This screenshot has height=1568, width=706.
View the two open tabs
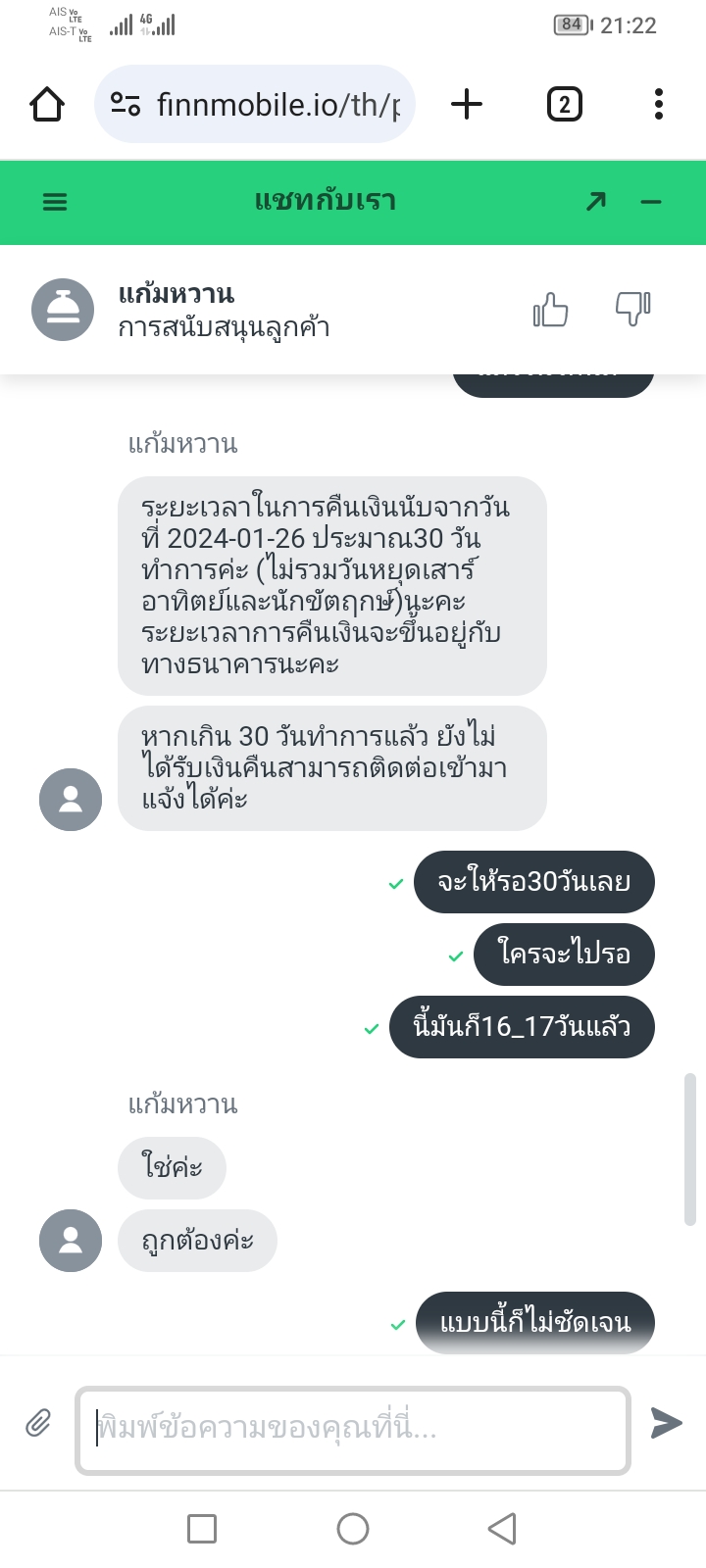(564, 104)
